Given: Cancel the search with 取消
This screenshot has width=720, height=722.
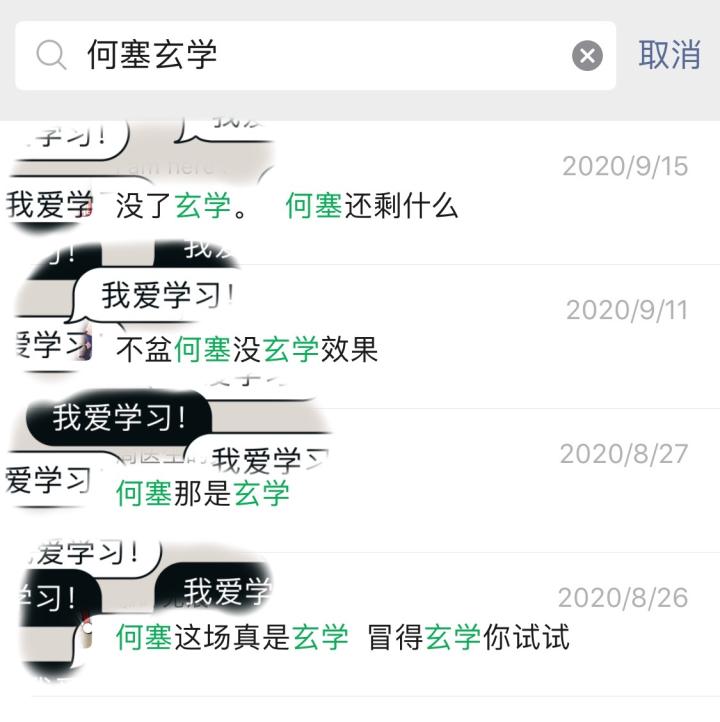Looking at the screenshot, I should point(669,55).
